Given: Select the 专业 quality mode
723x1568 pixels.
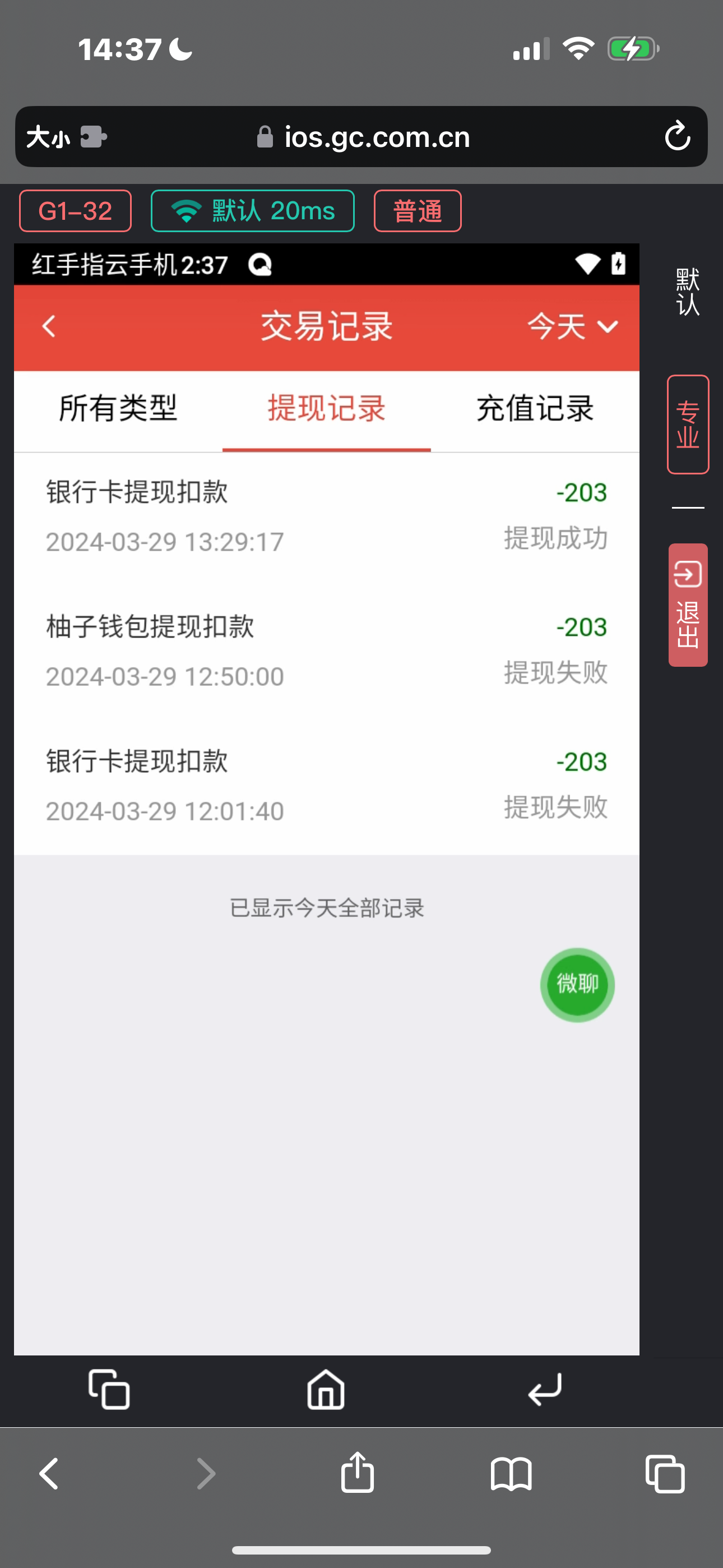Looking at the screenshot, I should point(688,425).
